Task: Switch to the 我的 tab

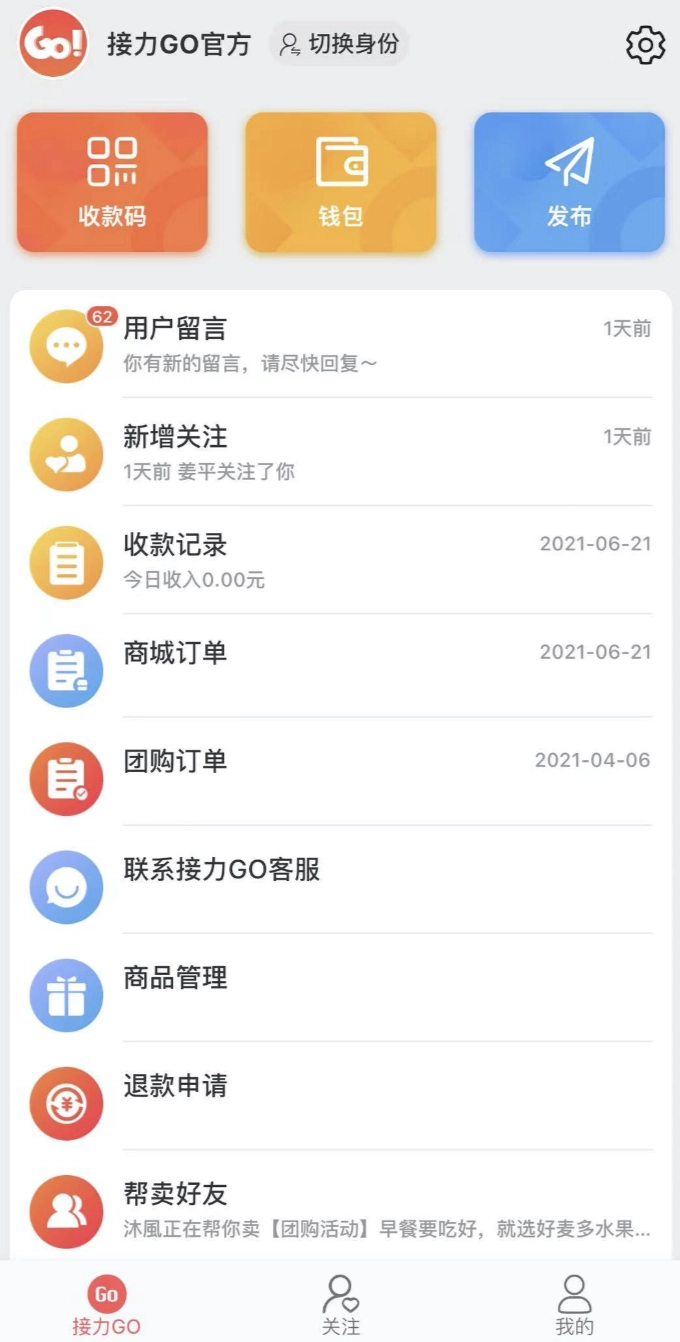Action: 574,1304
